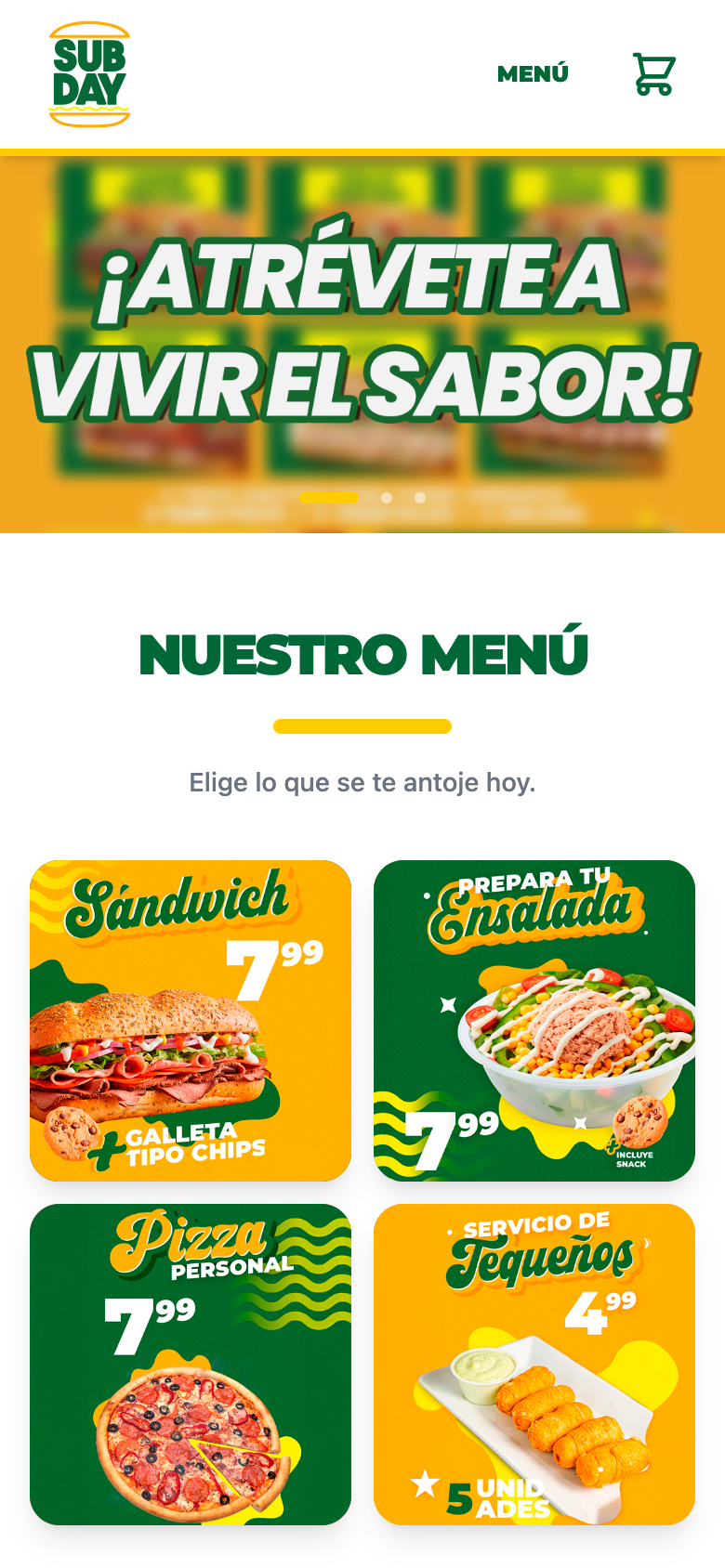Click the SUB DAY logo
Viewport: 725px width, 1568px height.
pos(90,72)
